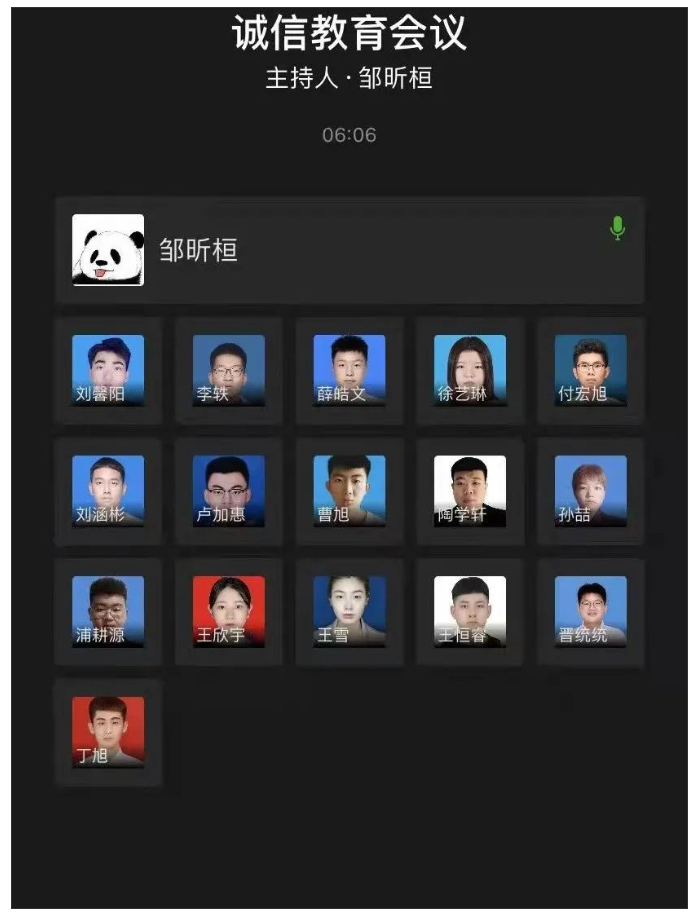This screenshot has width=692, height=919.
Task: Open 薛皓文's participant tile
Action: tap(349, 371)
